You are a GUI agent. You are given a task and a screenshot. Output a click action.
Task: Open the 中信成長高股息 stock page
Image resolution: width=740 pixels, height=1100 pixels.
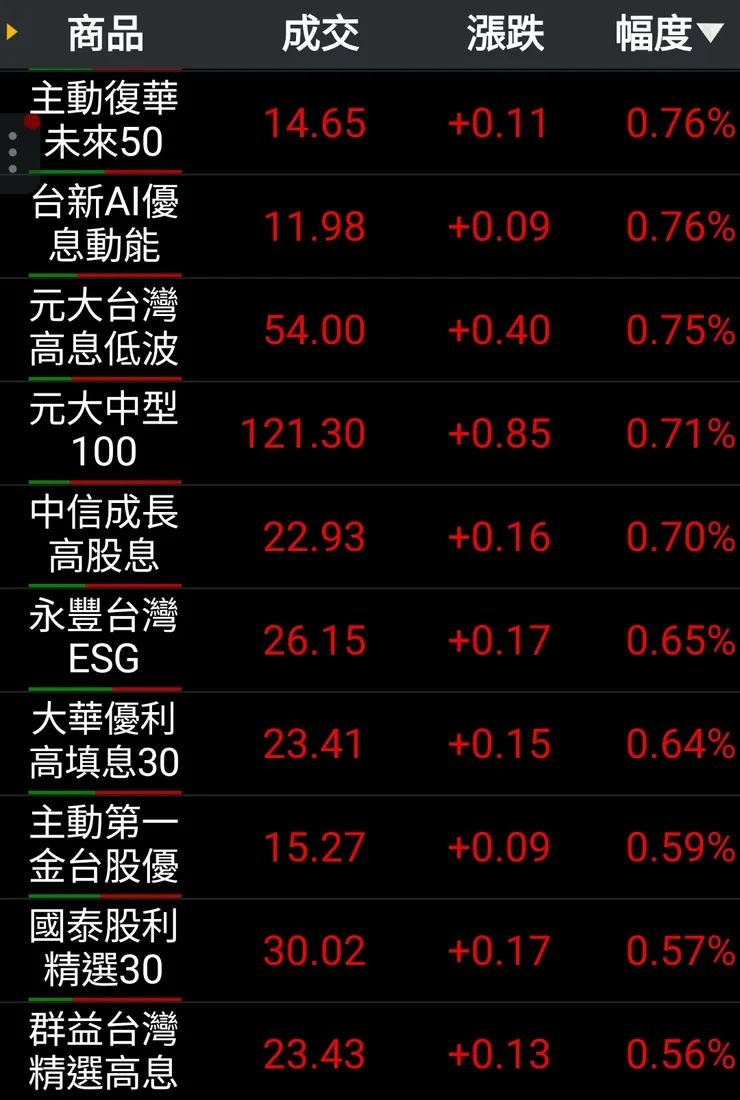(105, 536)
